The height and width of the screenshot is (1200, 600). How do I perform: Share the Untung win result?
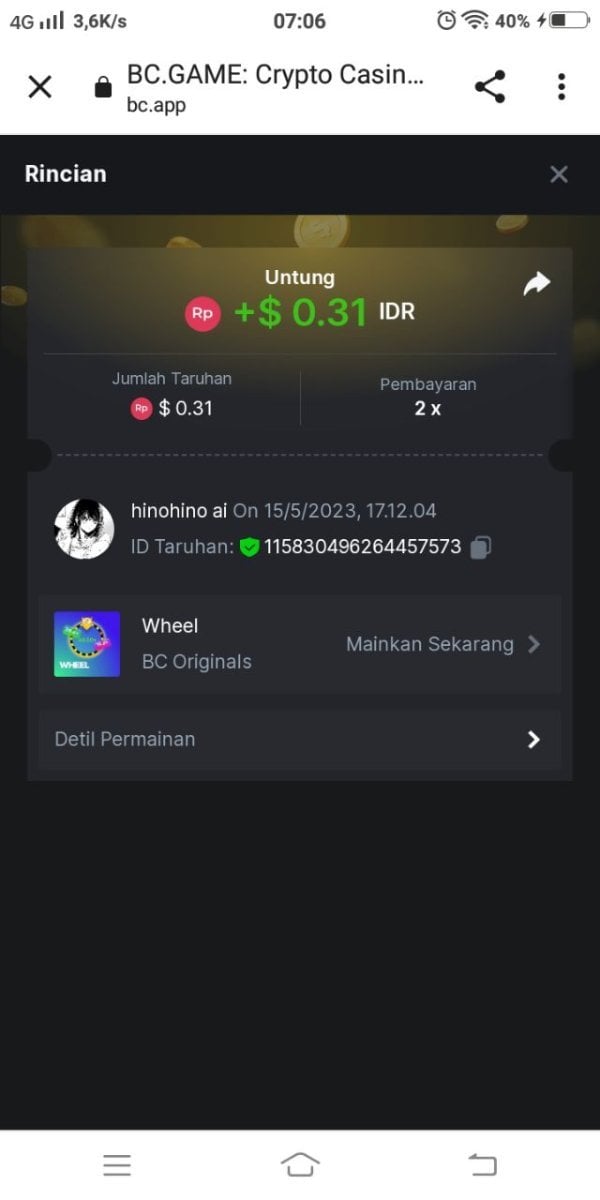(x=537, y=285)
